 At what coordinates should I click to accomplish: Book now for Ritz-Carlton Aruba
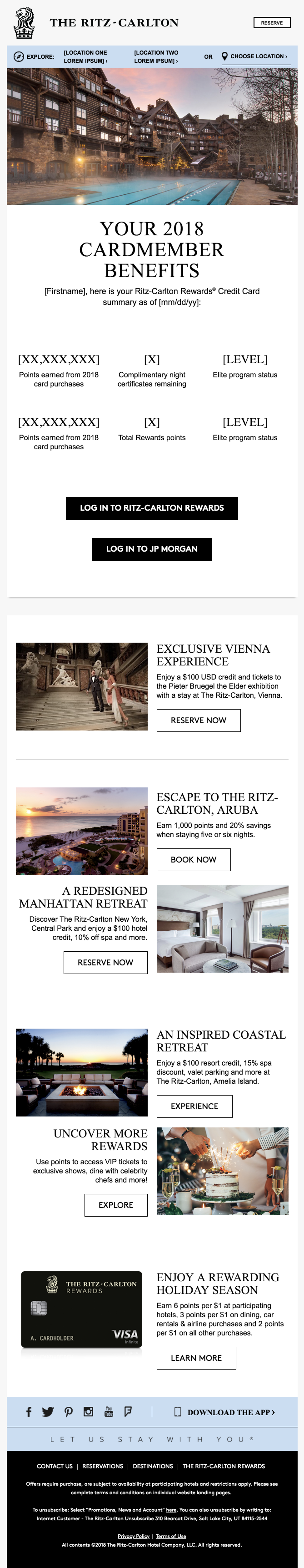tap(193, 859)
